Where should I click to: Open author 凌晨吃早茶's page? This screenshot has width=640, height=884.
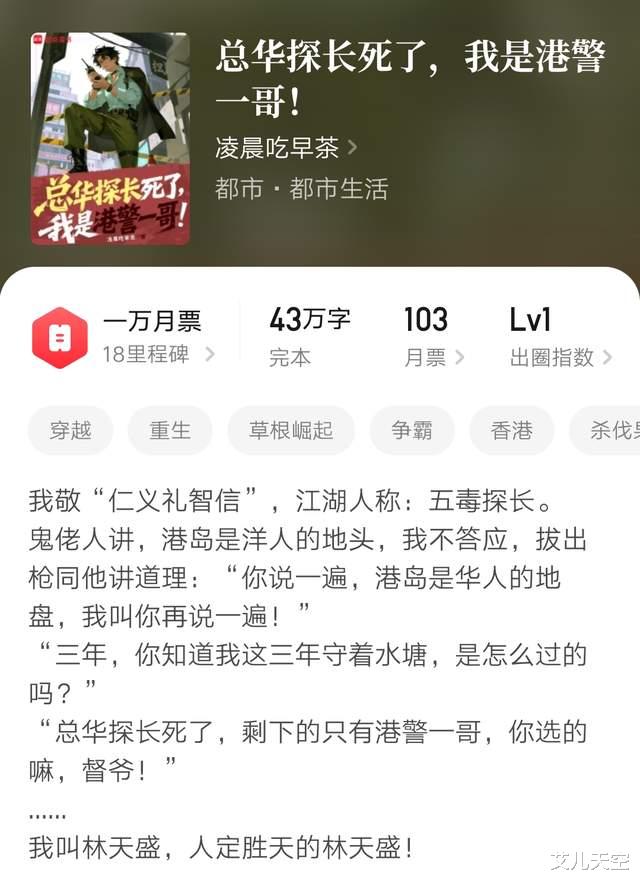286,148
